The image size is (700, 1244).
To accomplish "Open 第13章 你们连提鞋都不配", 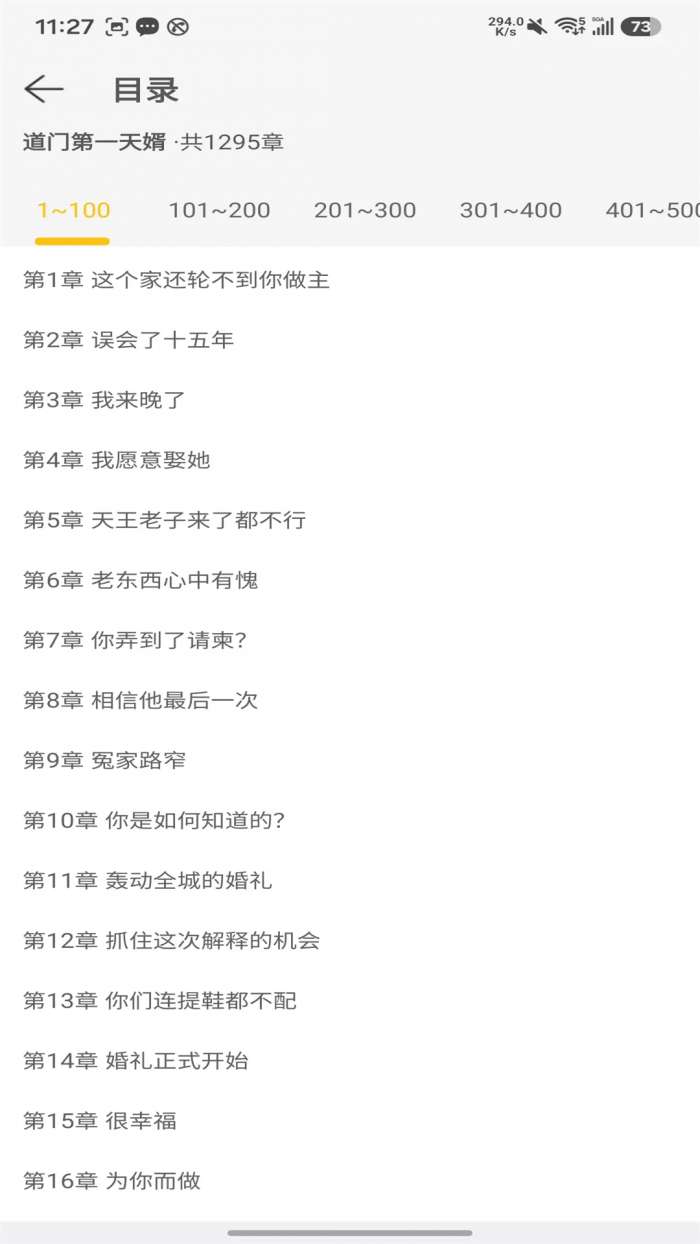I will [x=350, y=1000].
